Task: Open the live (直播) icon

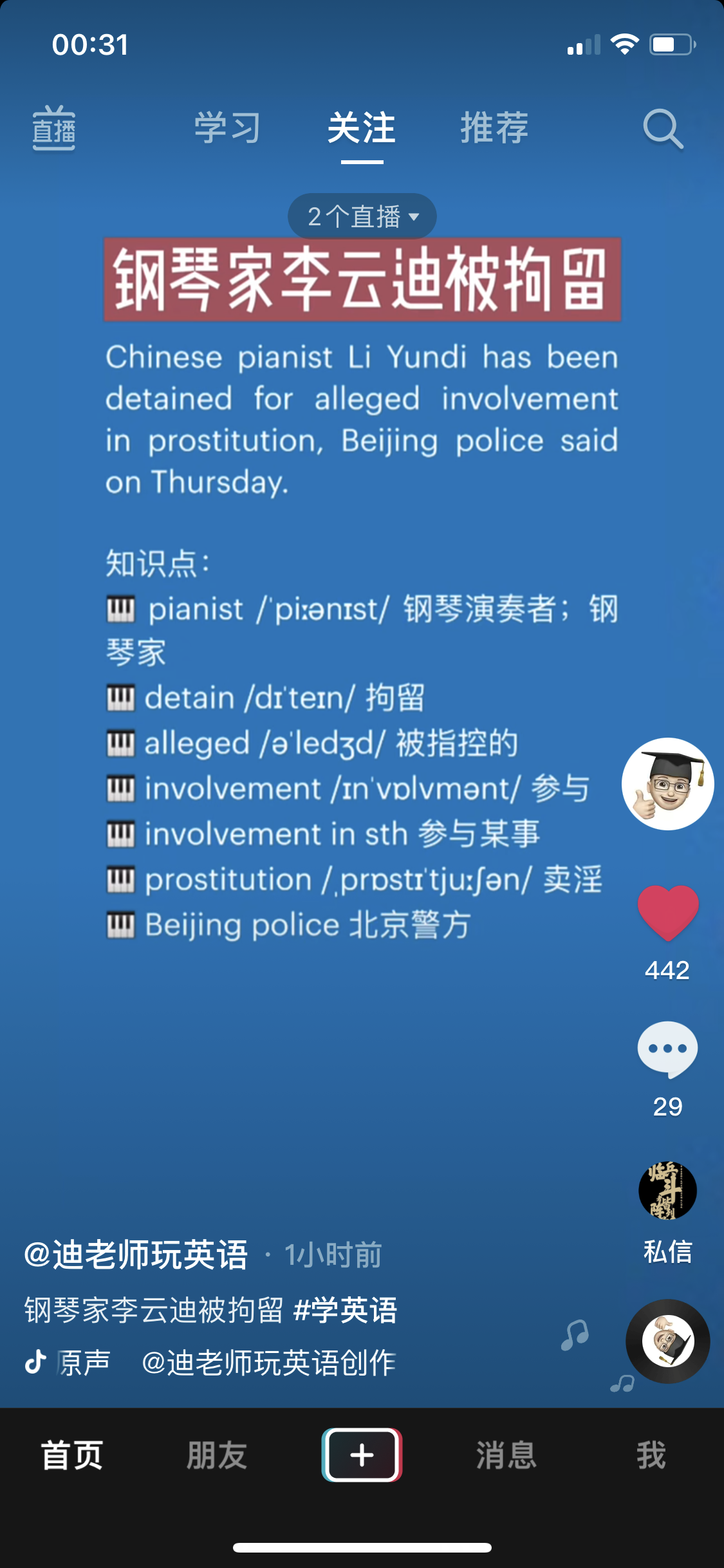Action: (x=54, y=129)
